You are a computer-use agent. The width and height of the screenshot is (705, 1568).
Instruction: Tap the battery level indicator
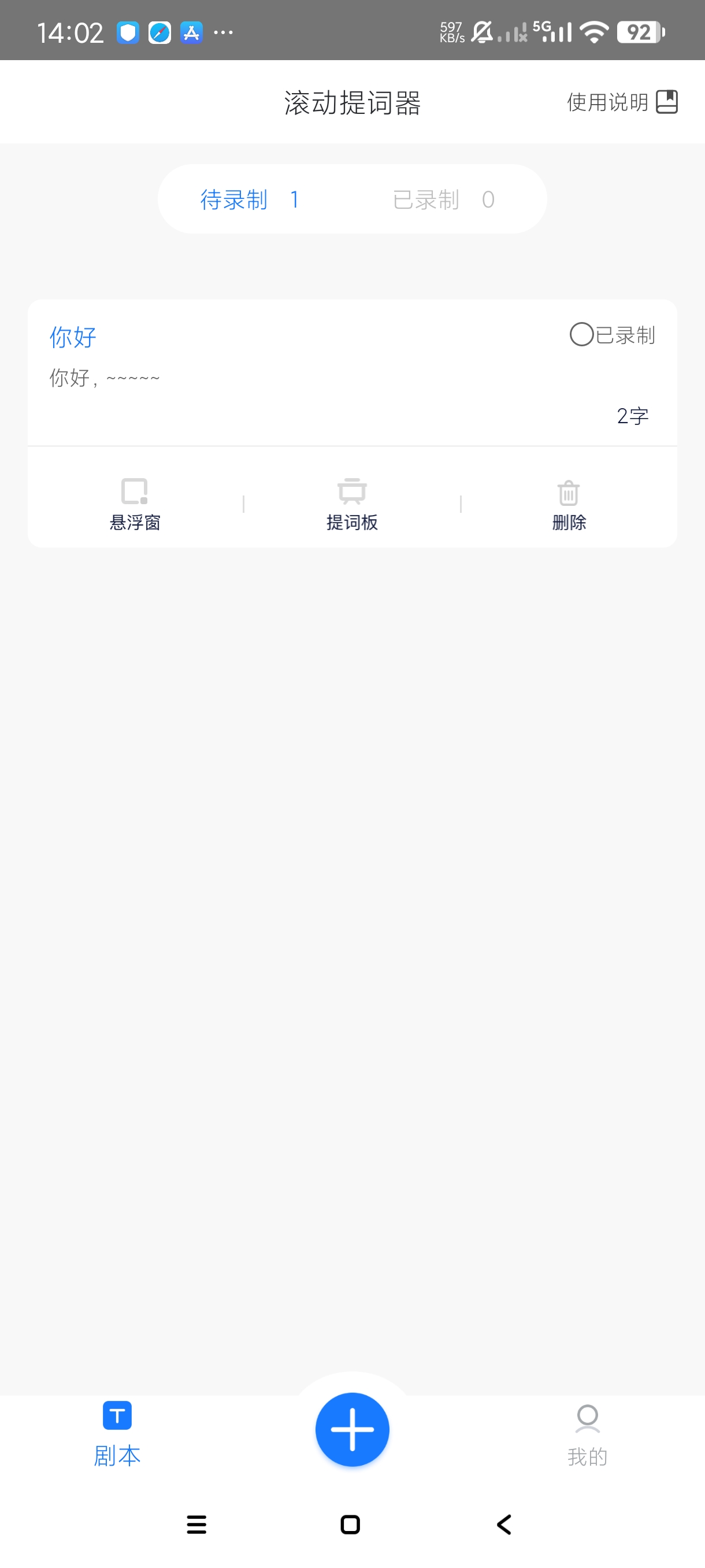[x=639, y=34]
